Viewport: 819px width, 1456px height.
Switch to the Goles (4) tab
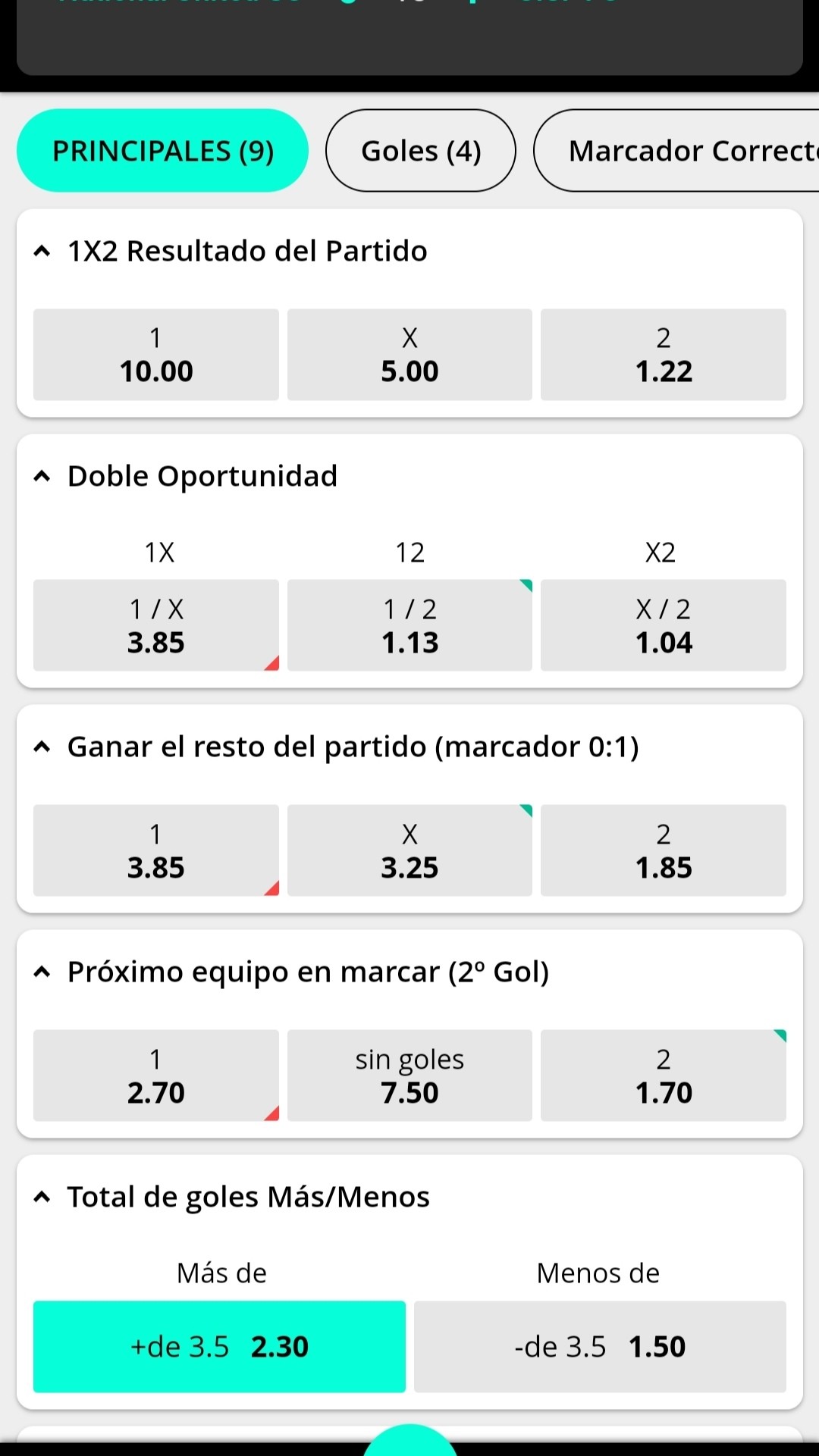421,150
